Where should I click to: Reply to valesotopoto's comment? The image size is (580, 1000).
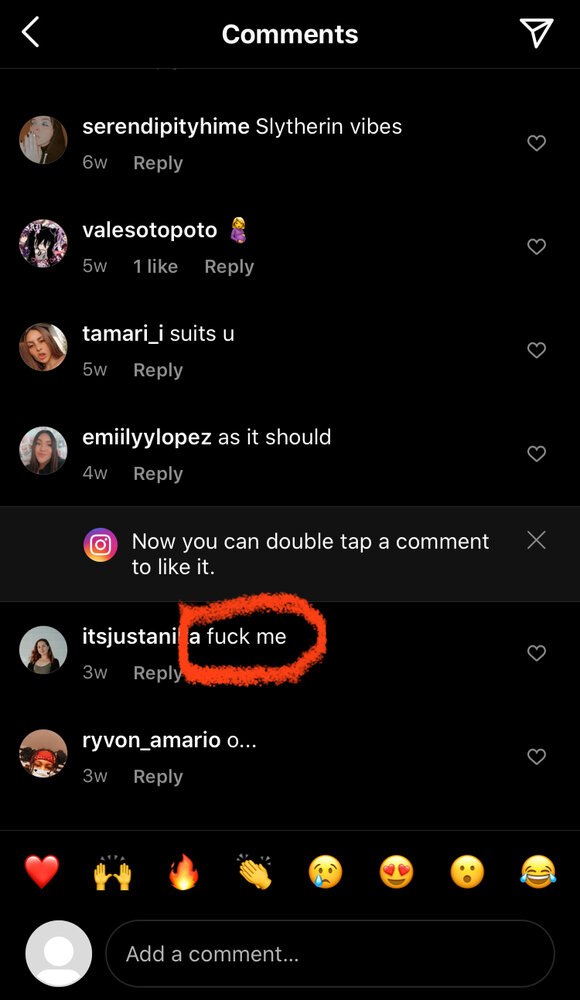(x=229, y=267)
